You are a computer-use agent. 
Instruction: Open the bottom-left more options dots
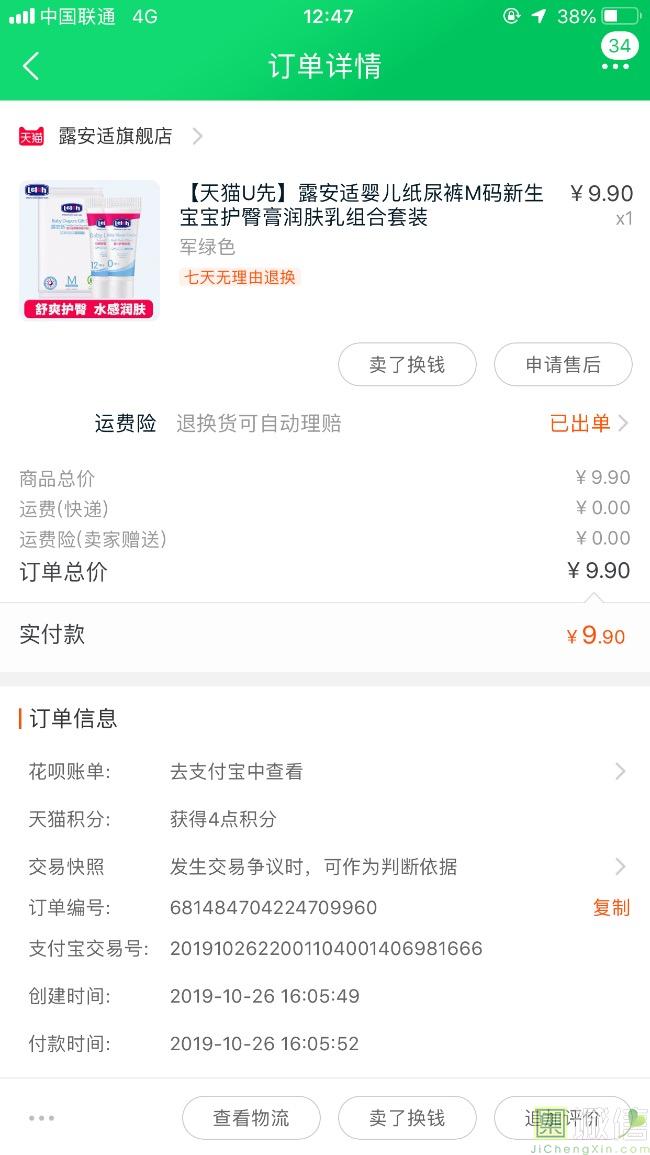(41, 1118)
